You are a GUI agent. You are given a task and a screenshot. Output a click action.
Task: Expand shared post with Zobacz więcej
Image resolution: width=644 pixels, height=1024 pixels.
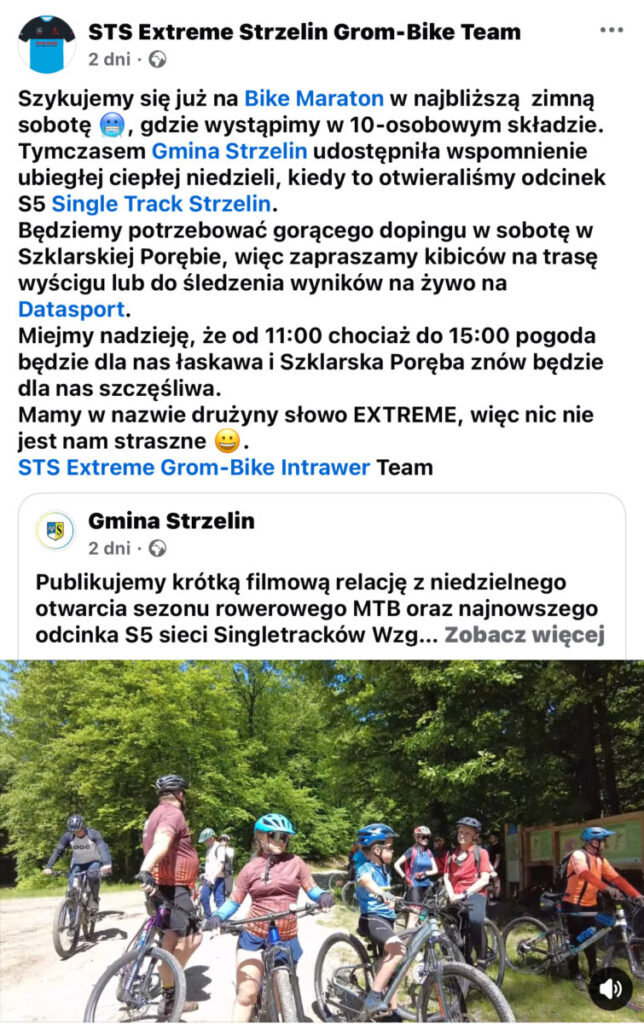(524, 634)
